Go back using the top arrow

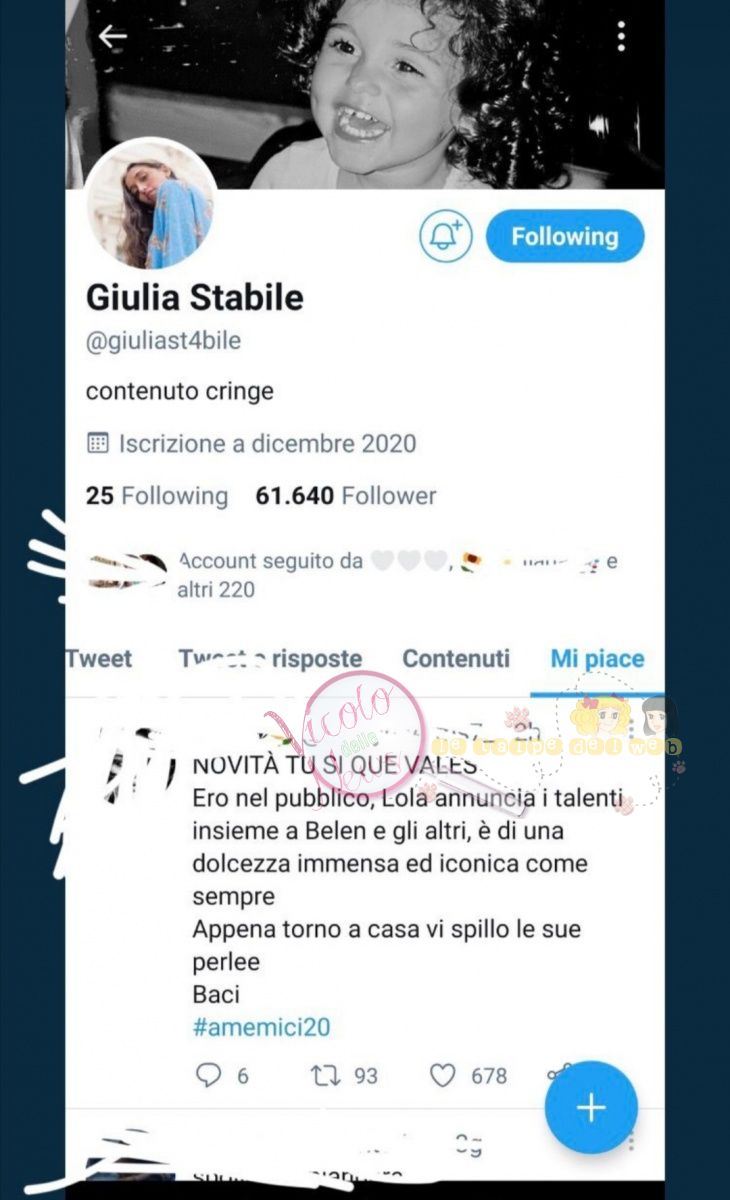112,36
